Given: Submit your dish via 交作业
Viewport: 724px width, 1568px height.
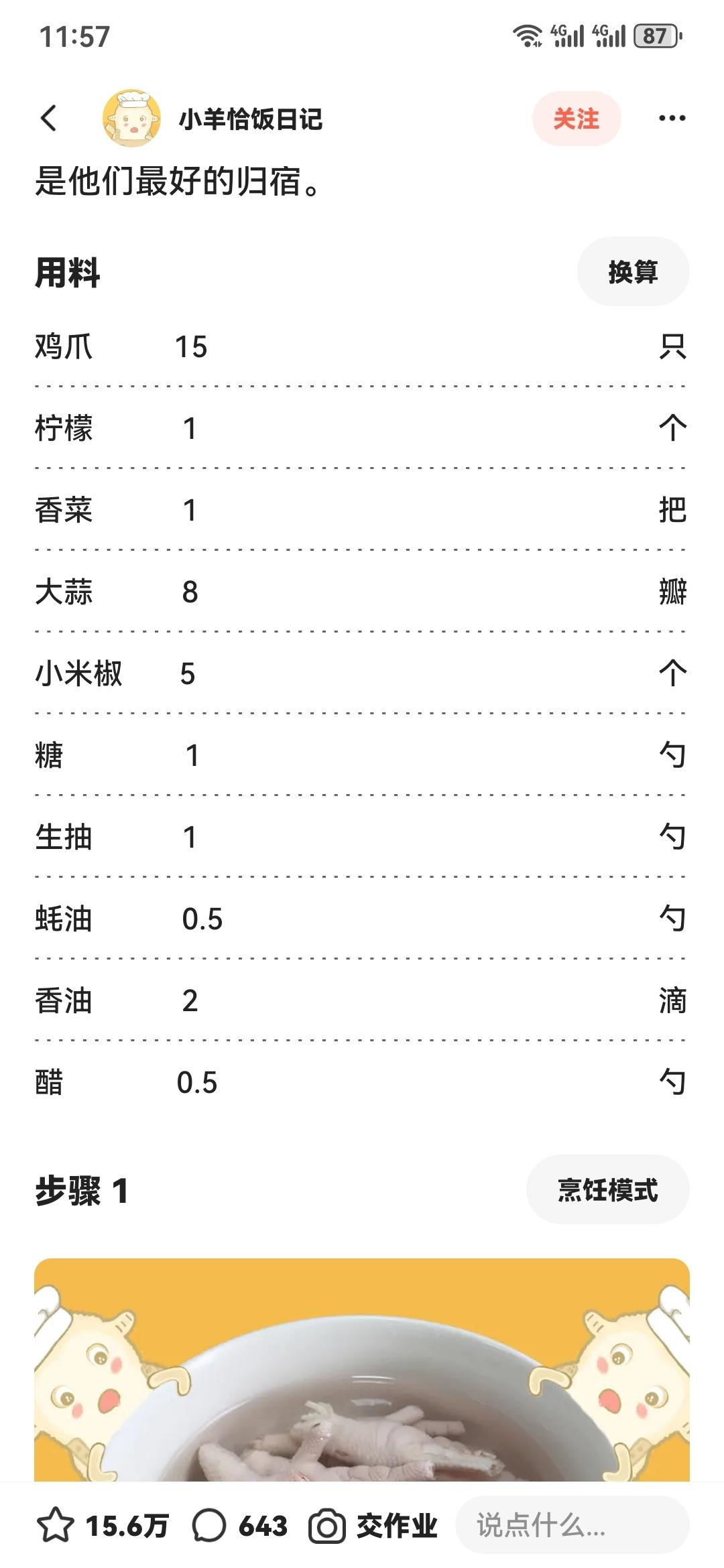Looking at the screenshot, I should coord(373,1526).
